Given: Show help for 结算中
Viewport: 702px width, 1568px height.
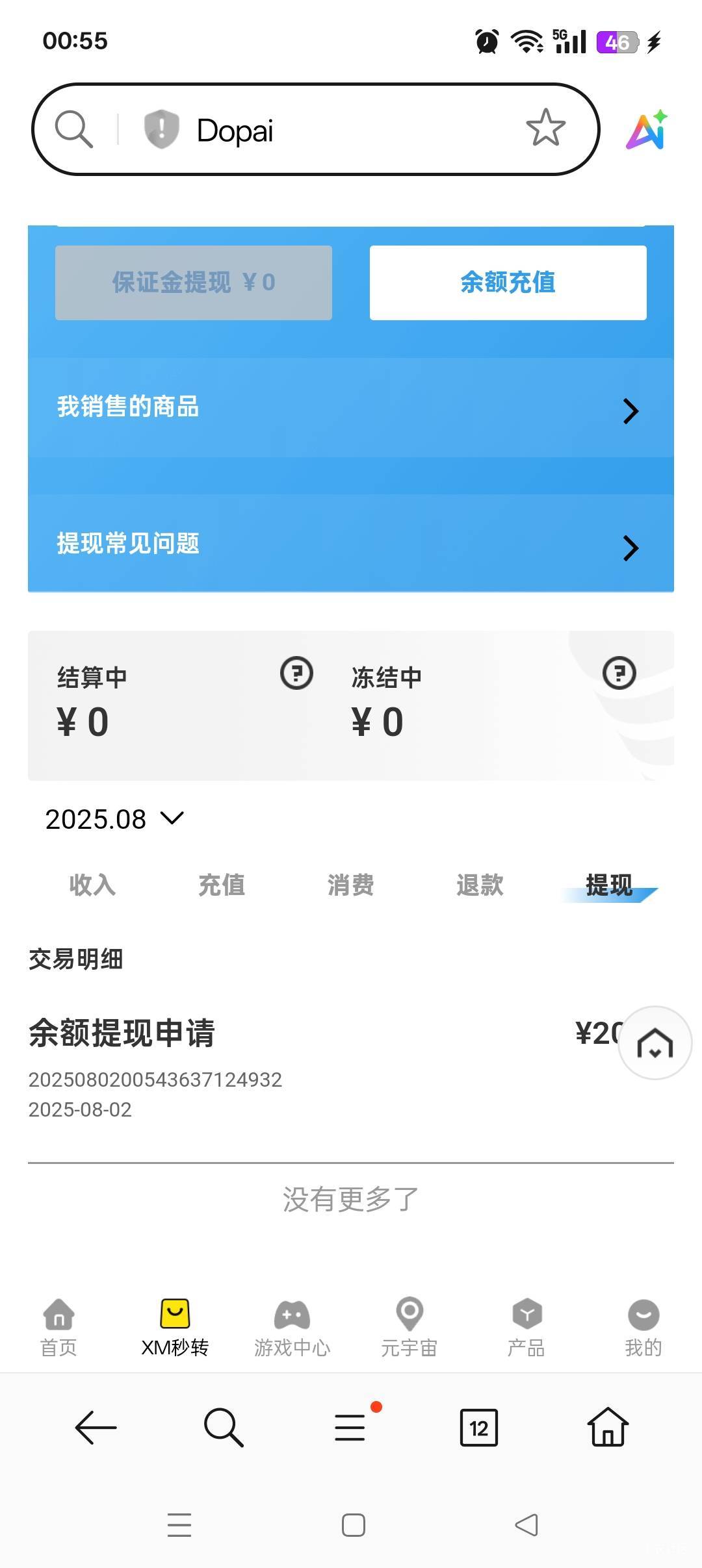Looking at the screenshot, I should [296, 673].
